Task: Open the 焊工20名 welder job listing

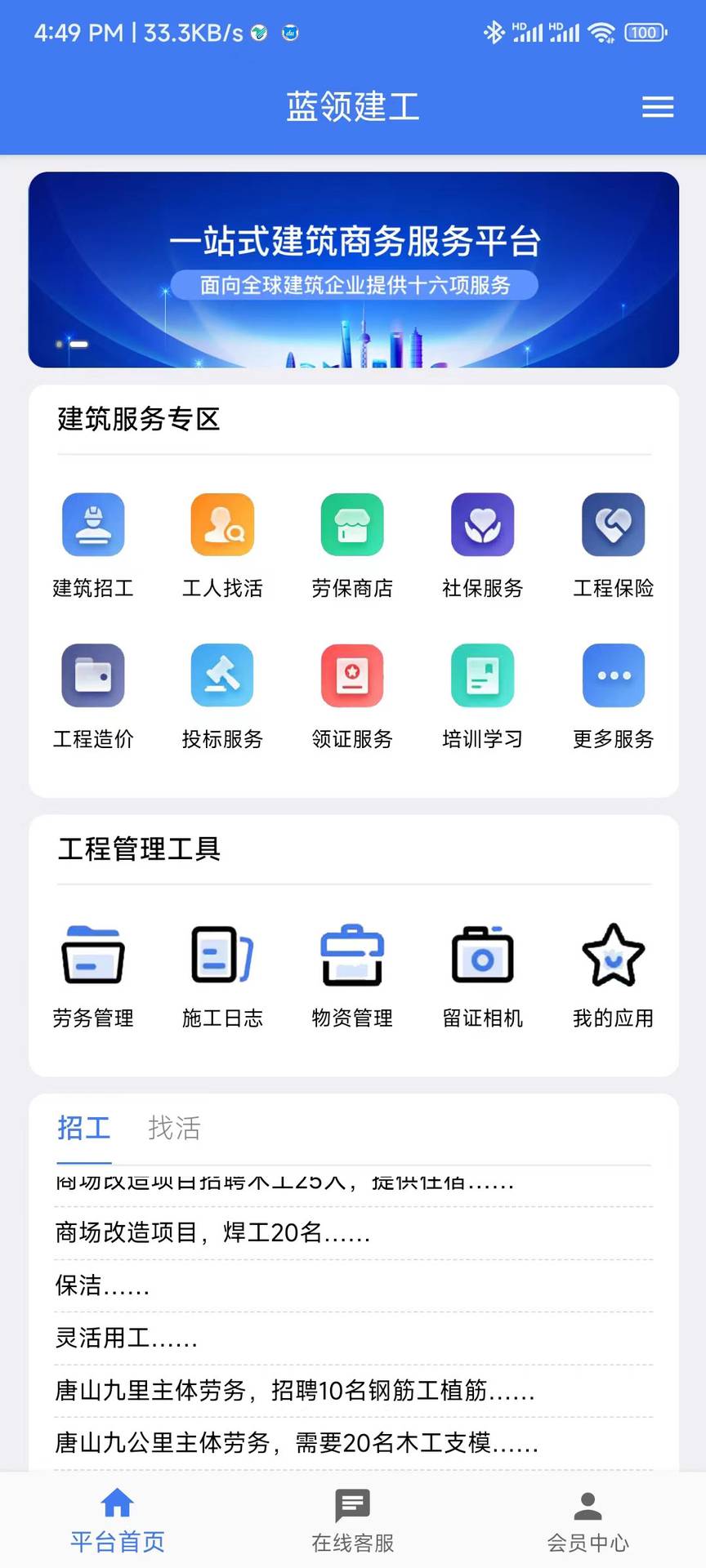Action: (212, 1233)
